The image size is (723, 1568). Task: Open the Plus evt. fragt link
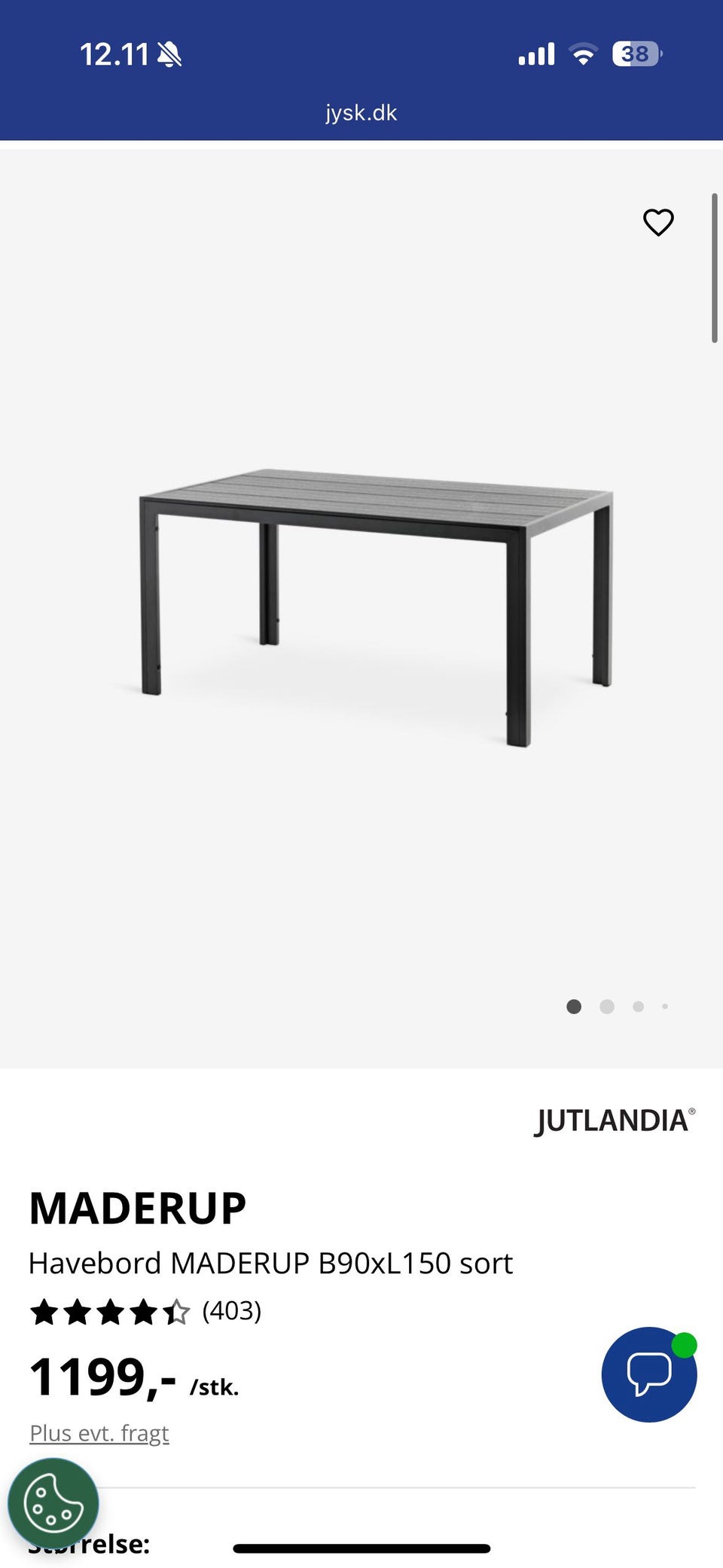tap(99, 1432)
